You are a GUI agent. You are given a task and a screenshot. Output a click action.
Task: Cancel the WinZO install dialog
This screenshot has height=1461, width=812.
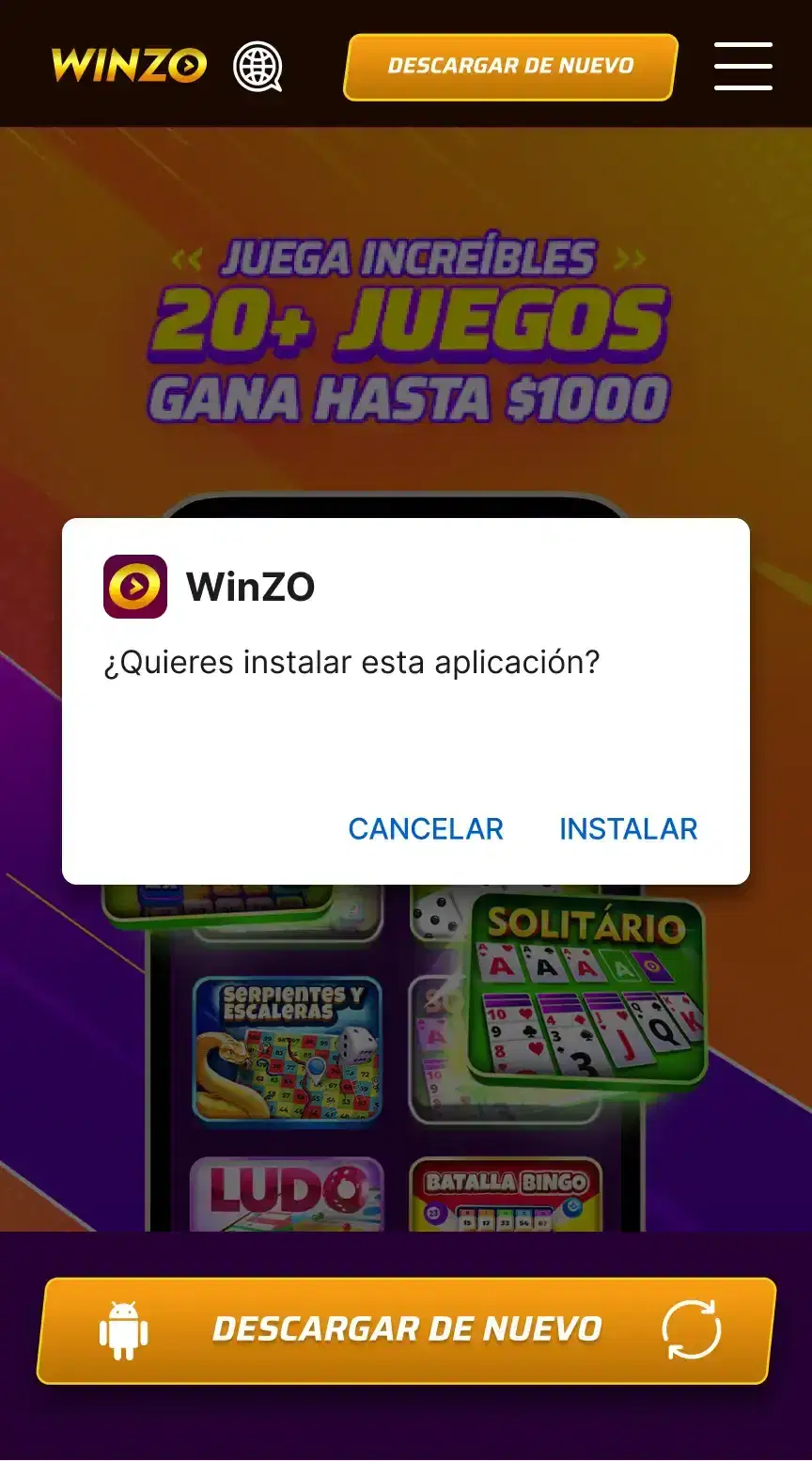pos(426,828)
